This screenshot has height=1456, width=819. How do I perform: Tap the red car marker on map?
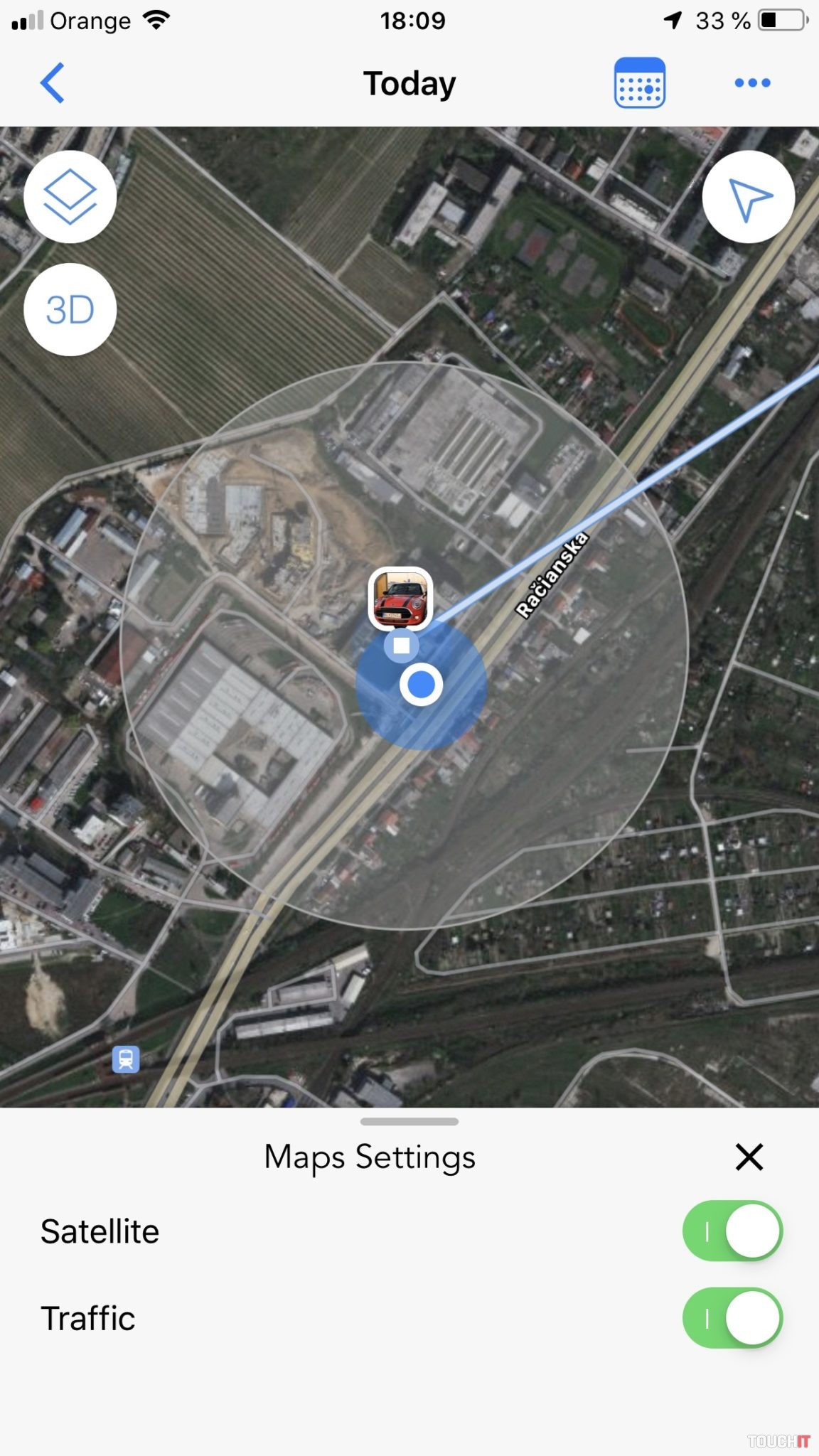[x=401, y=599]
